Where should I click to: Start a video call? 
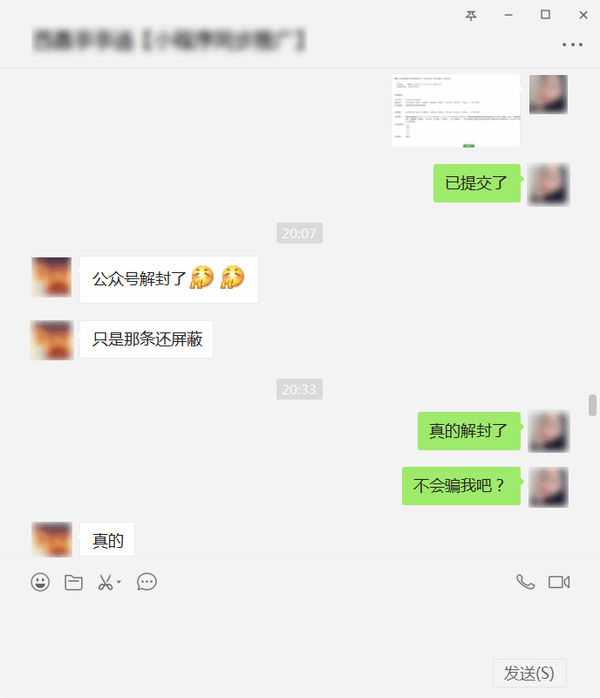(x=559, y=582)
